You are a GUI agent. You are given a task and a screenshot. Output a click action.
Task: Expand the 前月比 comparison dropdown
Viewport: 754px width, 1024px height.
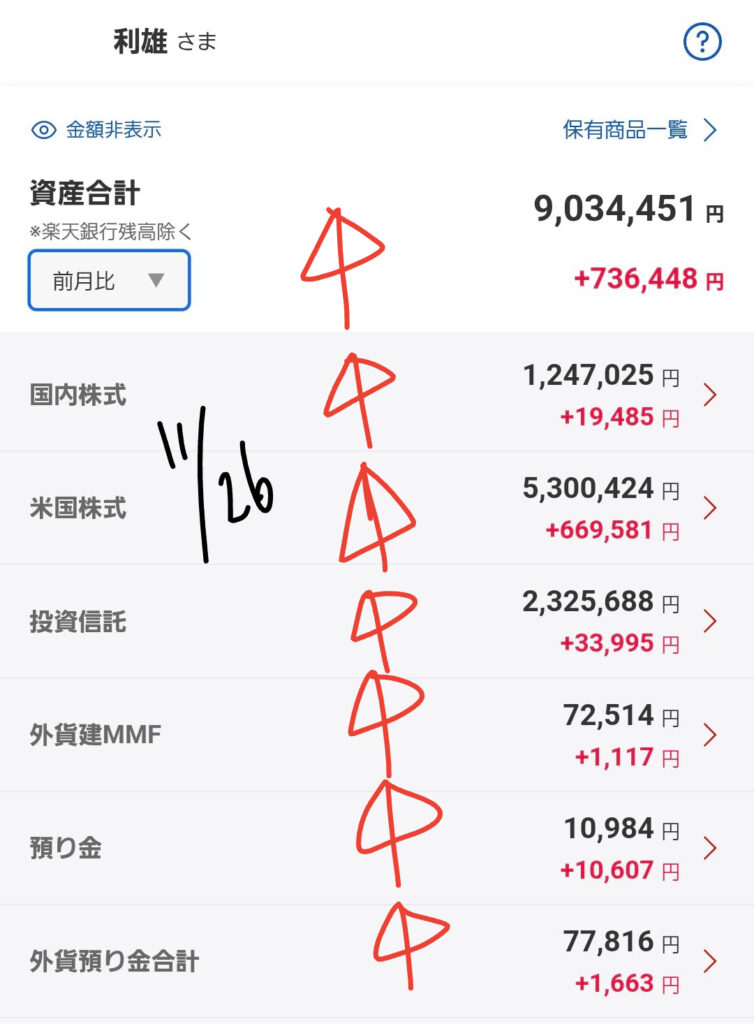pyautogui.click(x=109, y=281)
